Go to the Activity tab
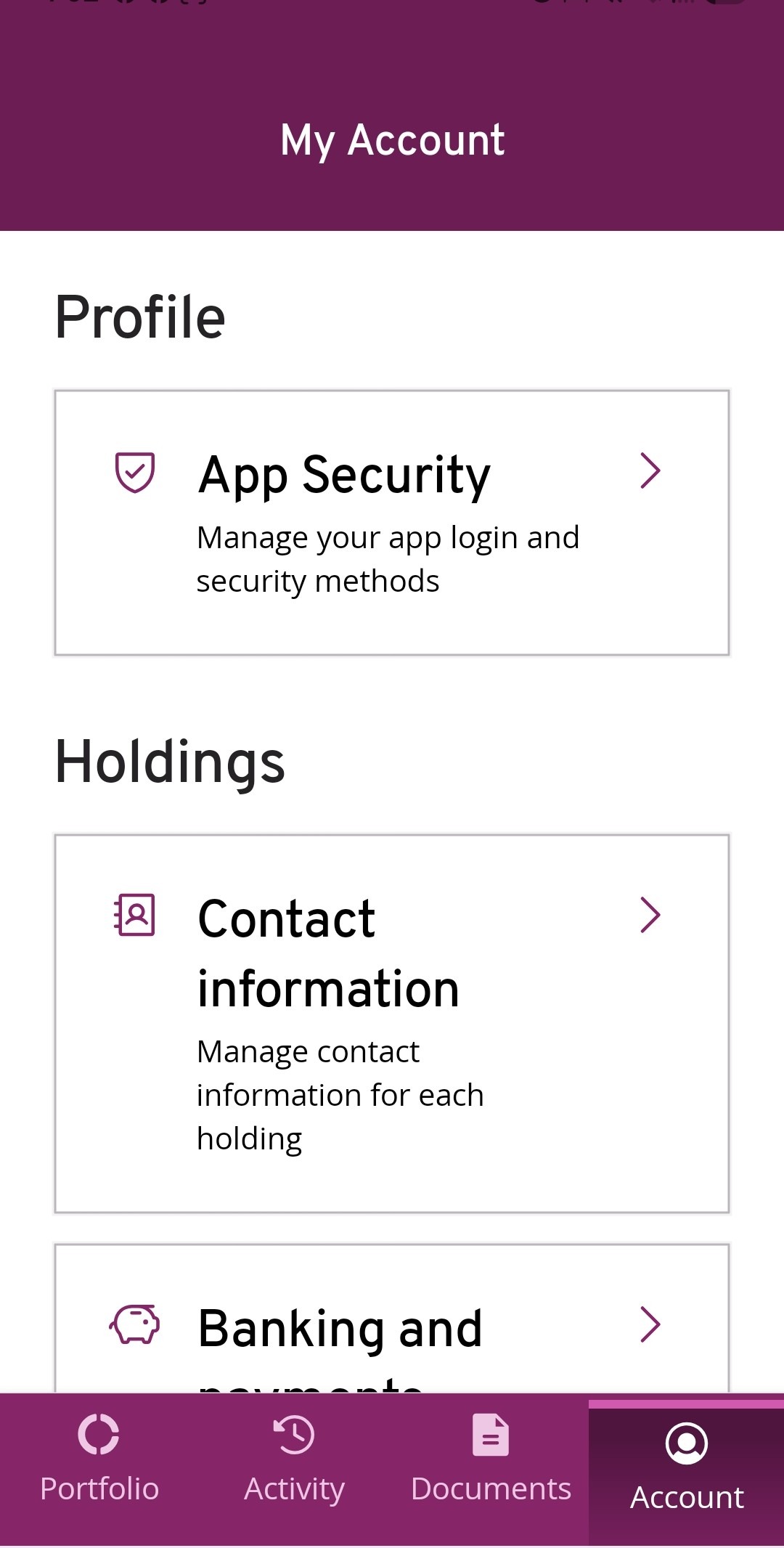This screenshot has height=1548, width=784. click(294, 1459)
